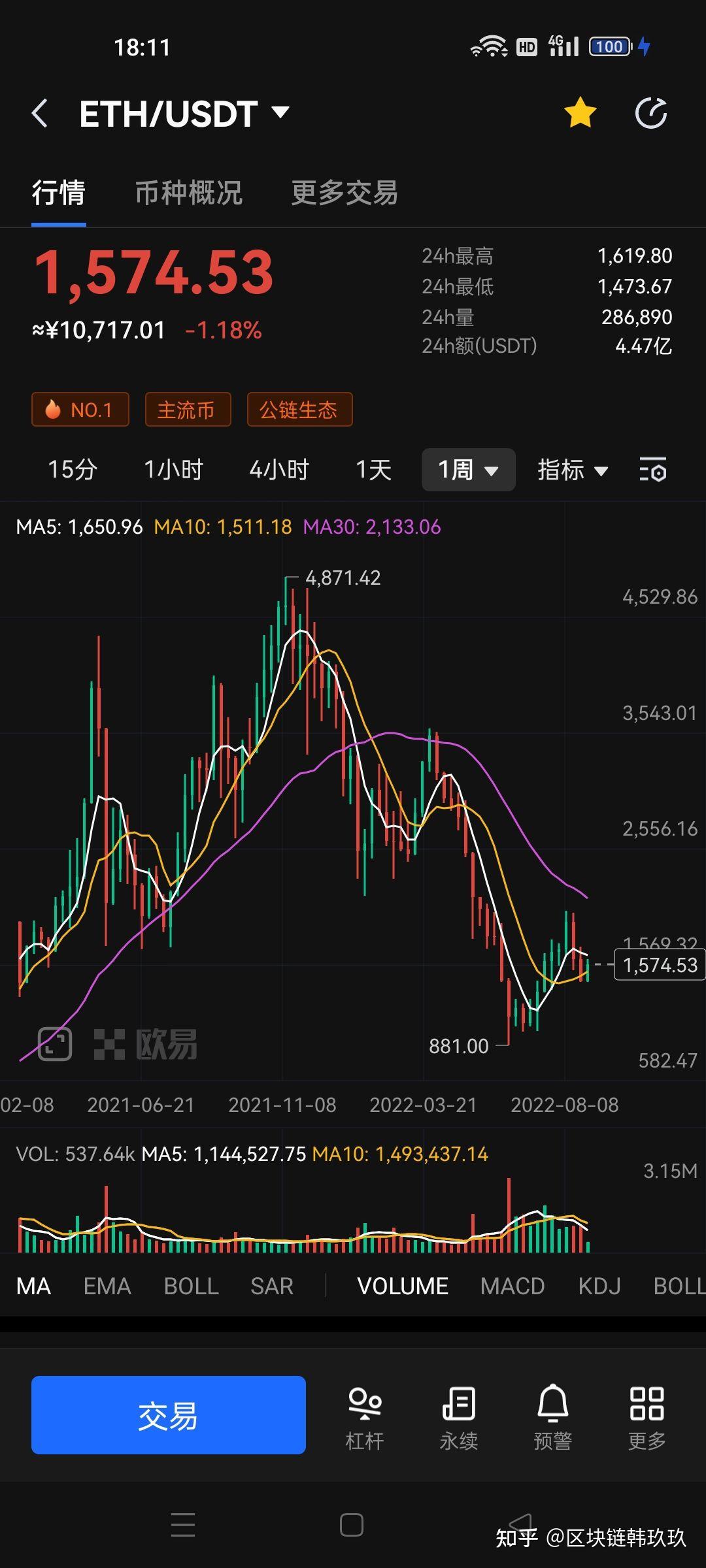Open 杠杆 margin trading
Viewport: 706px width, 1568px height.
(365, 1418)
